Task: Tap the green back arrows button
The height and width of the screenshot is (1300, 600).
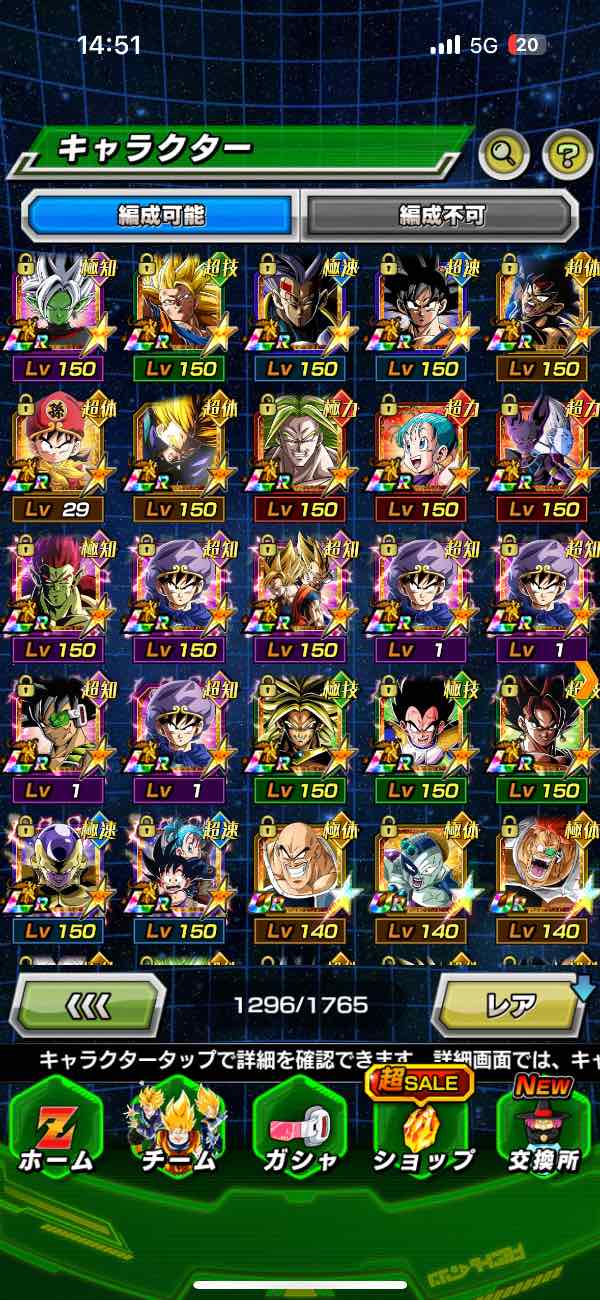Action: coord(88,1003)
